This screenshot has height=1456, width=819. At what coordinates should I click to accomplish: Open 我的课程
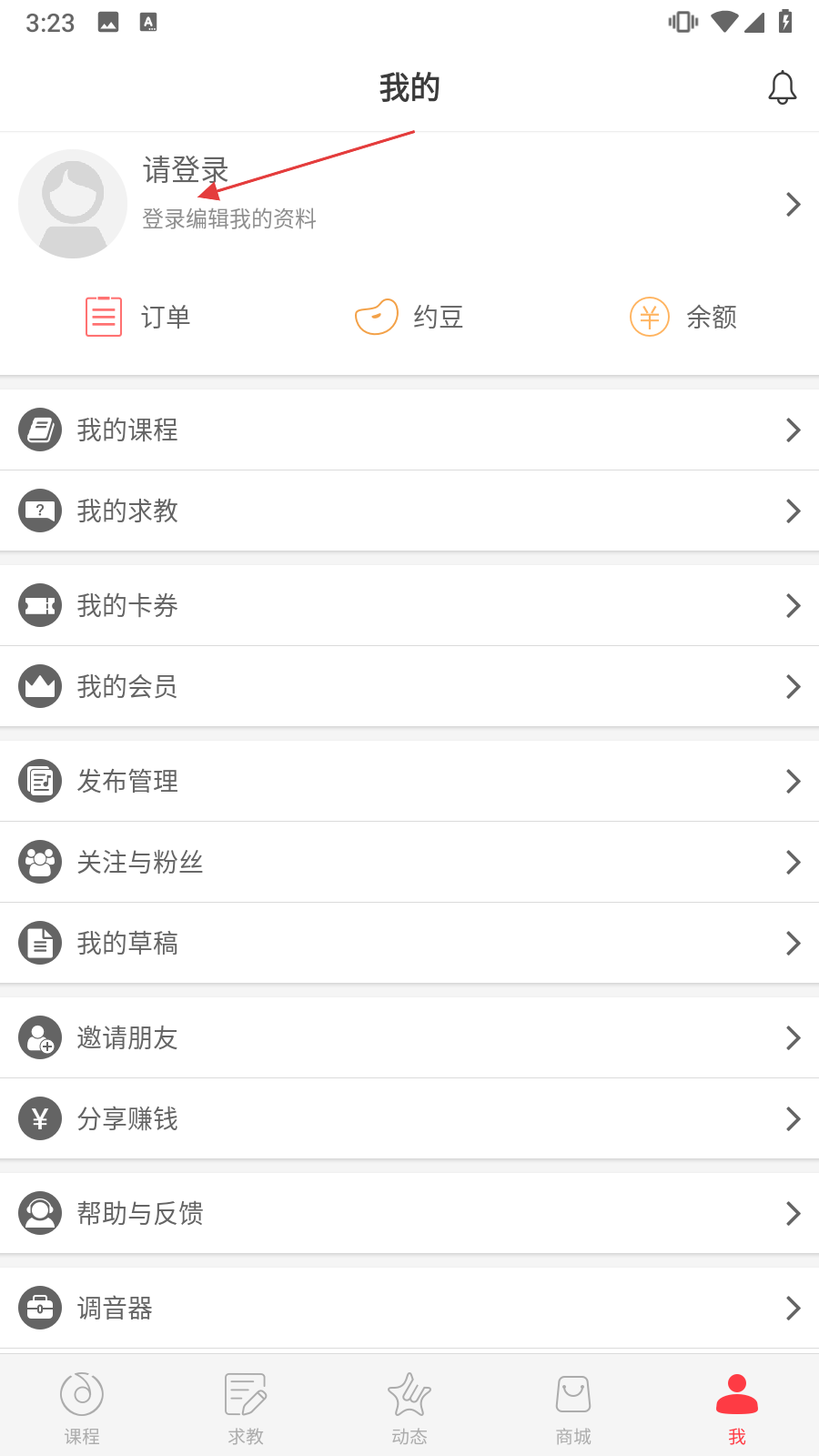click(409, 430)
